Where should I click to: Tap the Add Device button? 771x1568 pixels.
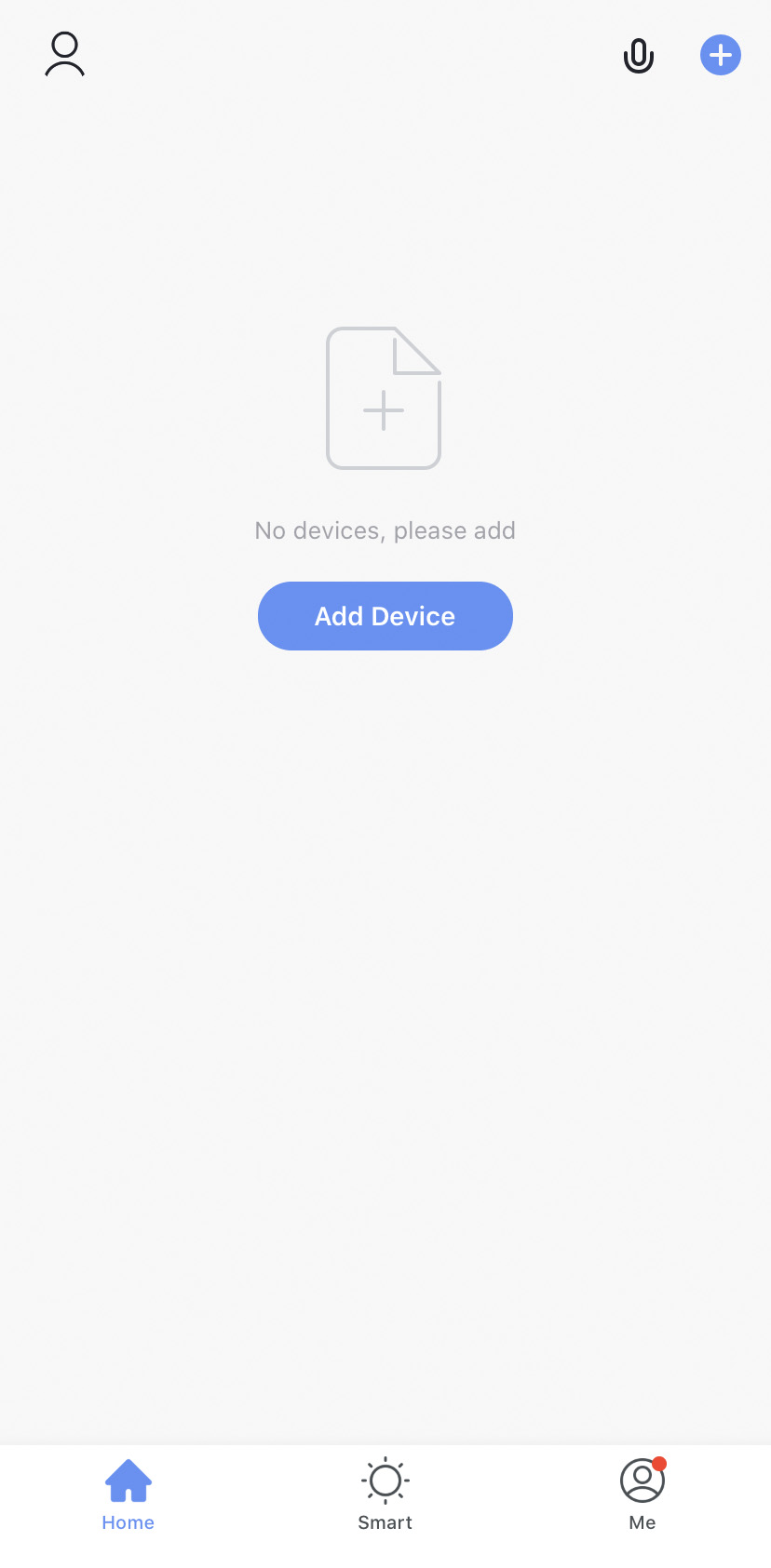(x=385, y=616)
